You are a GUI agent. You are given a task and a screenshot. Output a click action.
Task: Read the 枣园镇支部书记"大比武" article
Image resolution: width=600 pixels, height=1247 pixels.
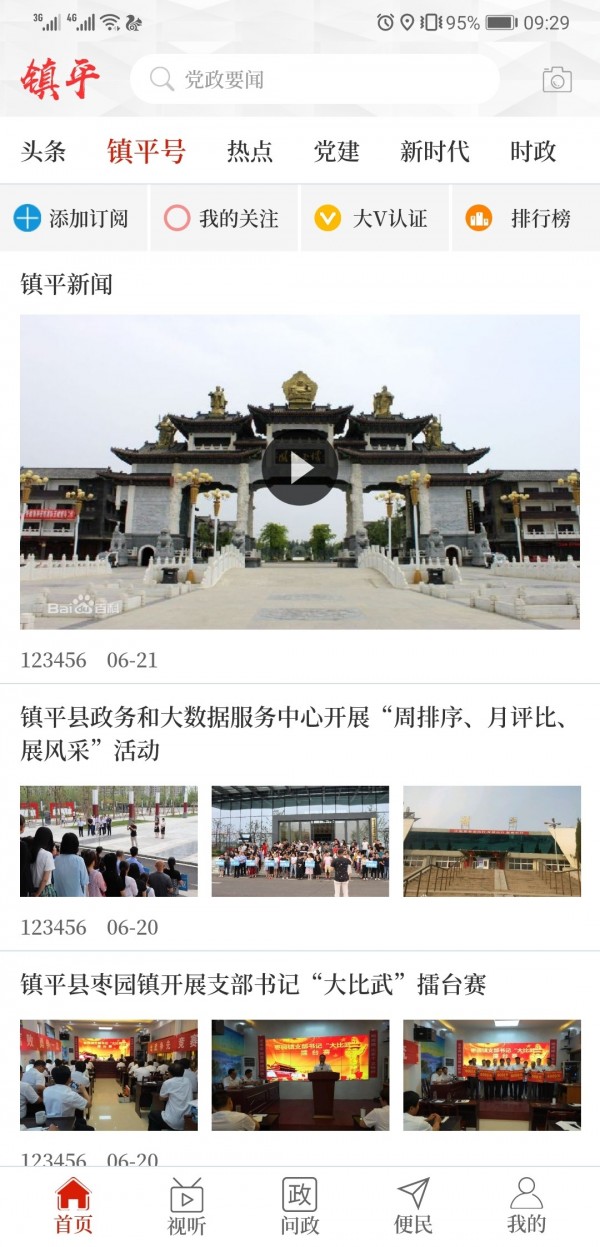[253, 985]
